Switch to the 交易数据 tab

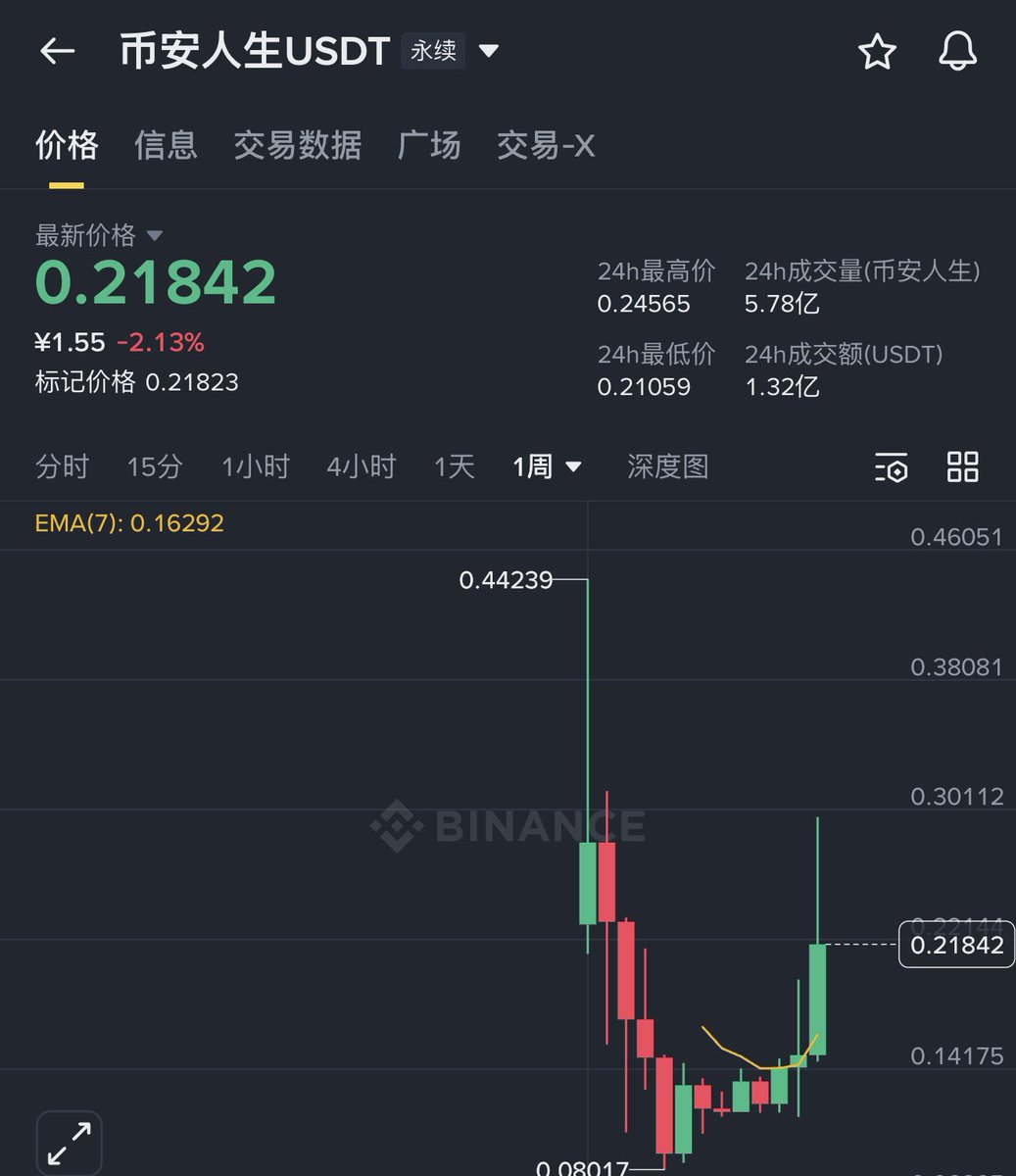297,146
